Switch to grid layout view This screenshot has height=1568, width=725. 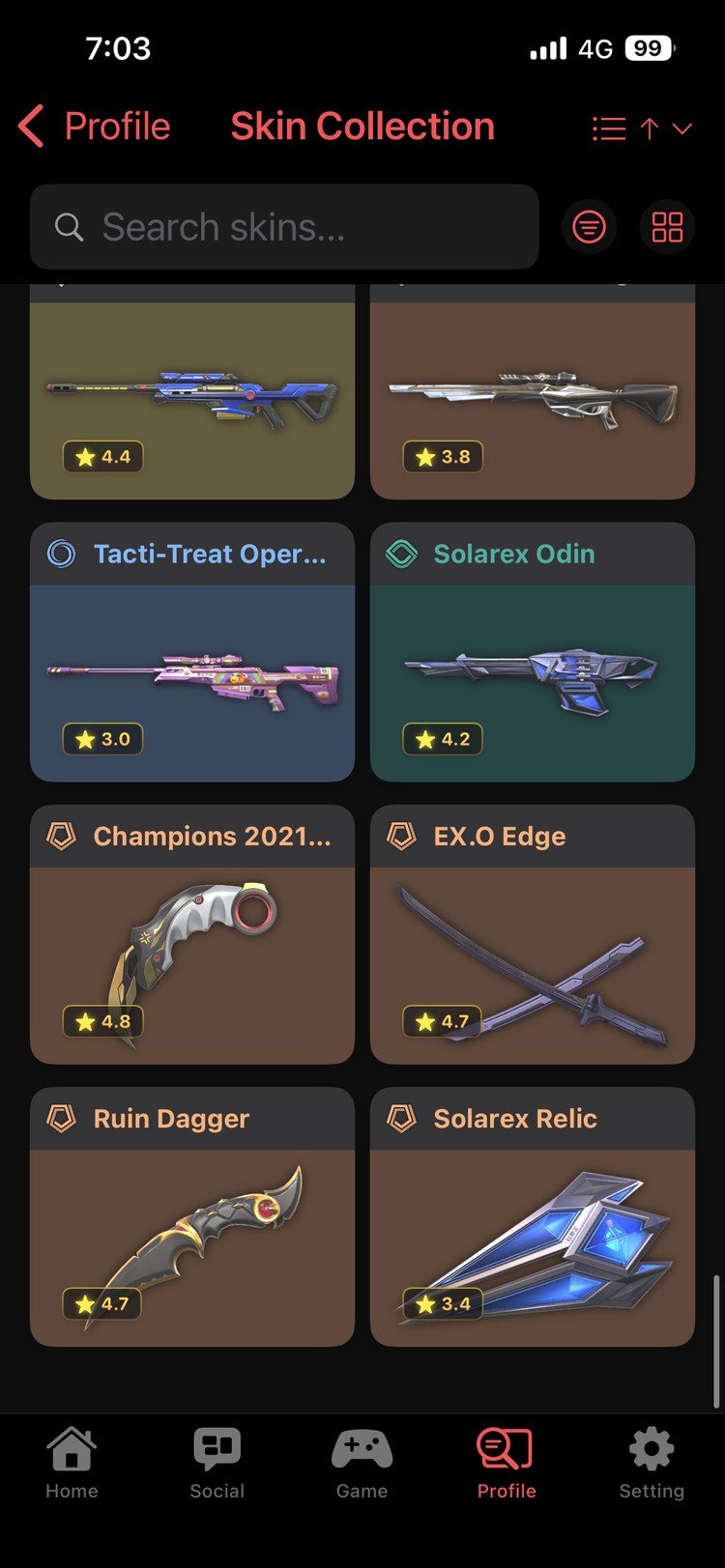[667, 227]
